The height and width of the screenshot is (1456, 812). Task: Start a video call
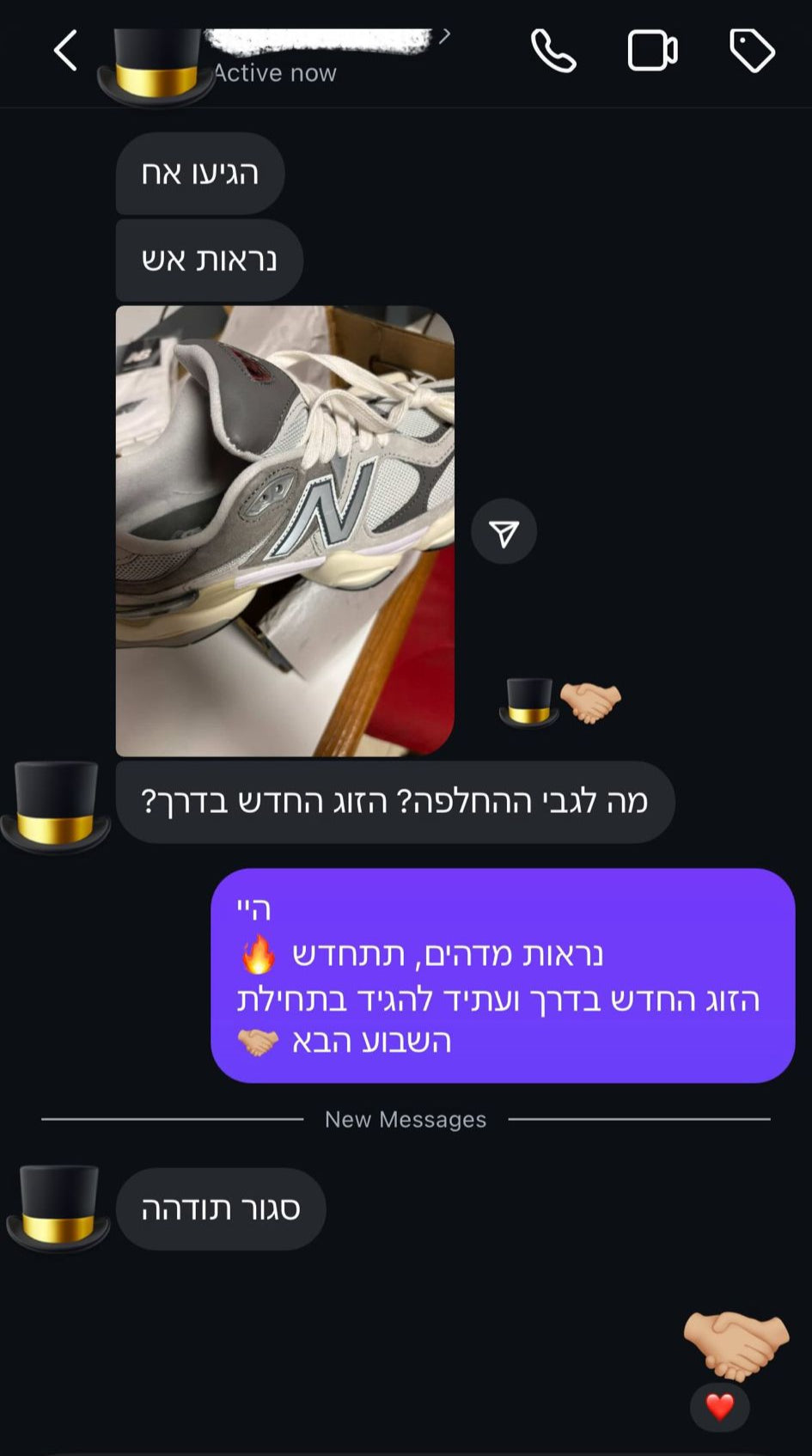pyautogui.click(x=652, y=51)
